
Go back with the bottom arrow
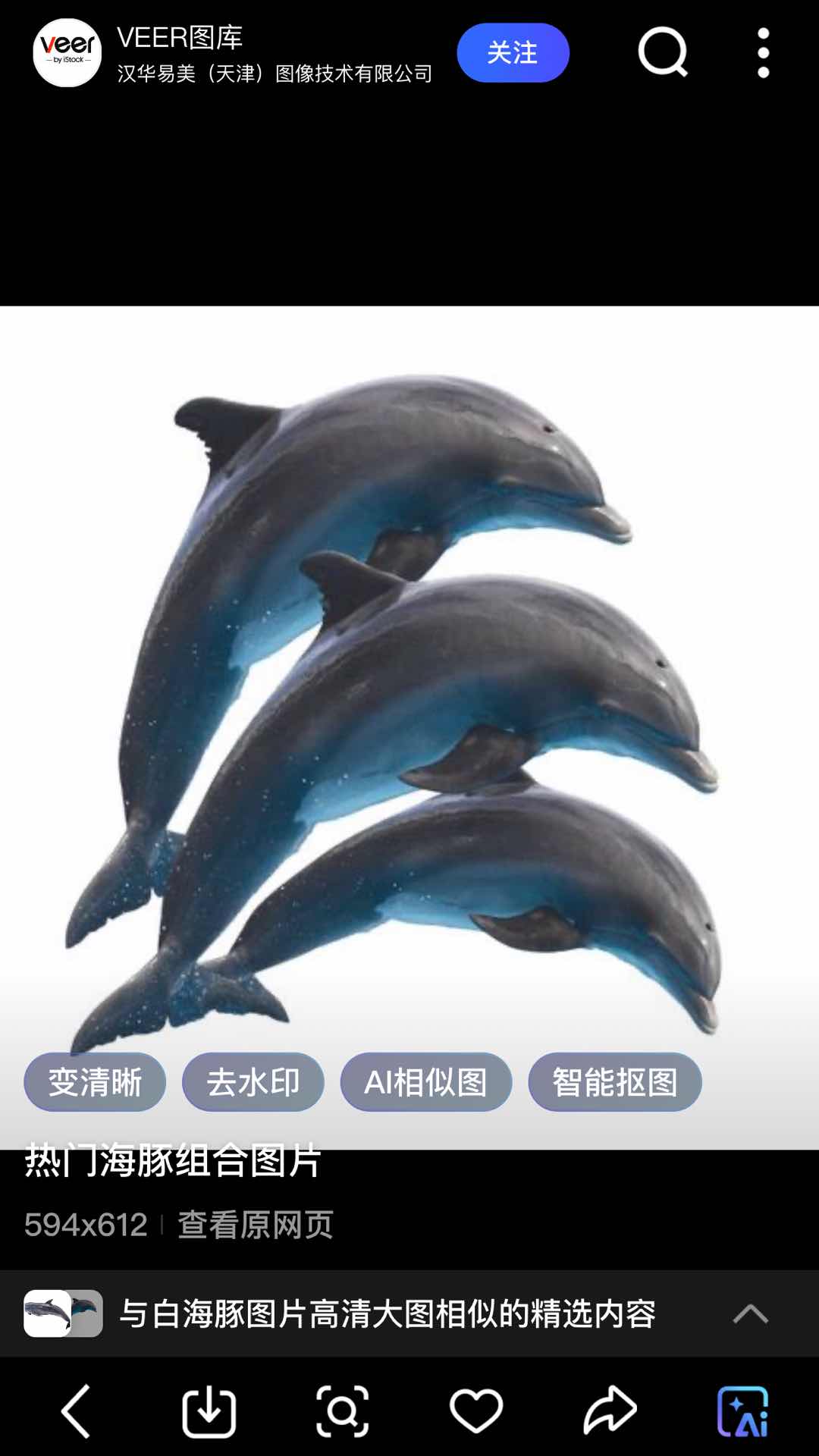click(x=76, y=1411)
